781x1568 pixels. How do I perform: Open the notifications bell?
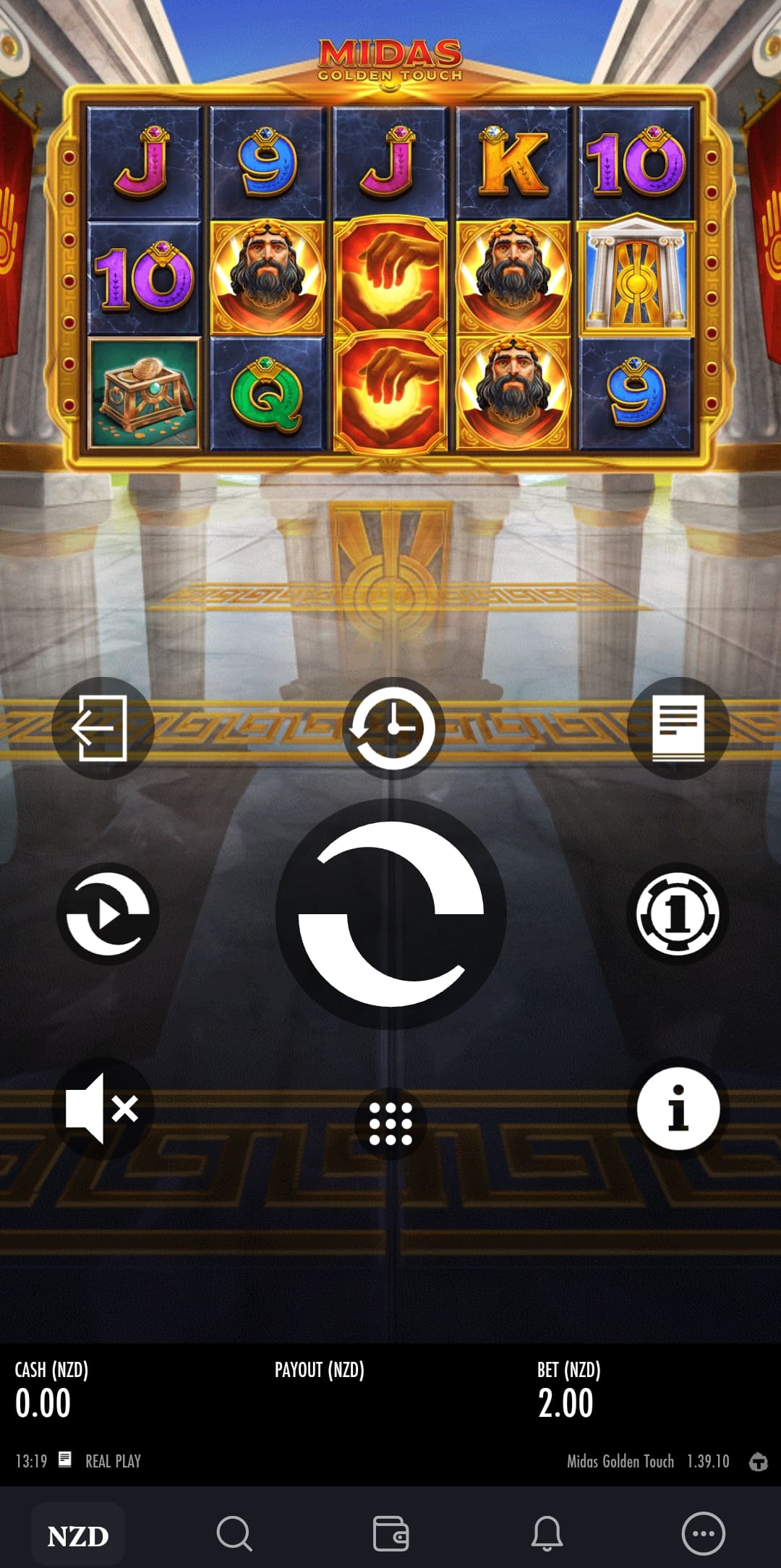point(547,1533)
